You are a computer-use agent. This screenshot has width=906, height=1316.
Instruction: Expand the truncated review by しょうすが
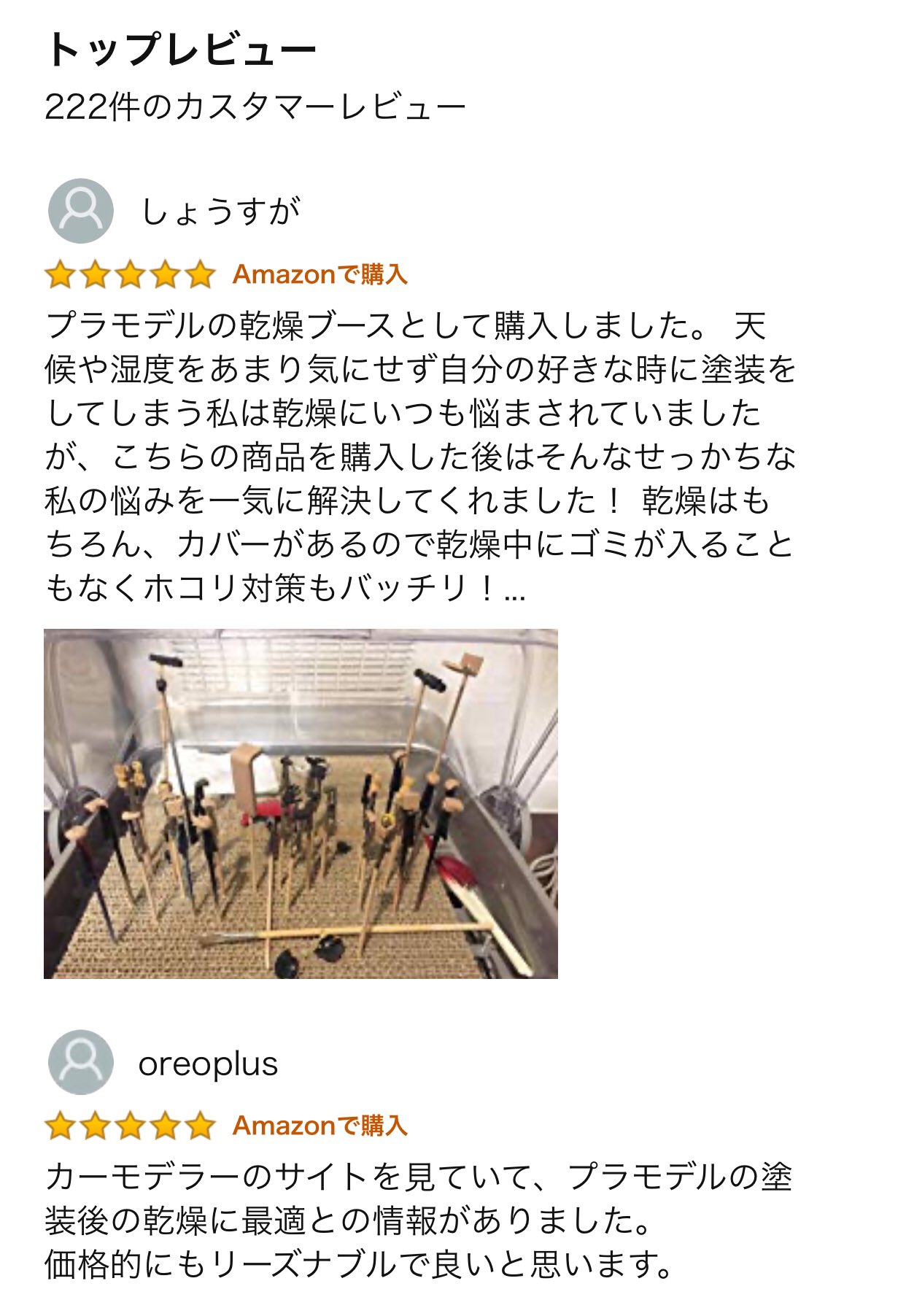point(515,591)
